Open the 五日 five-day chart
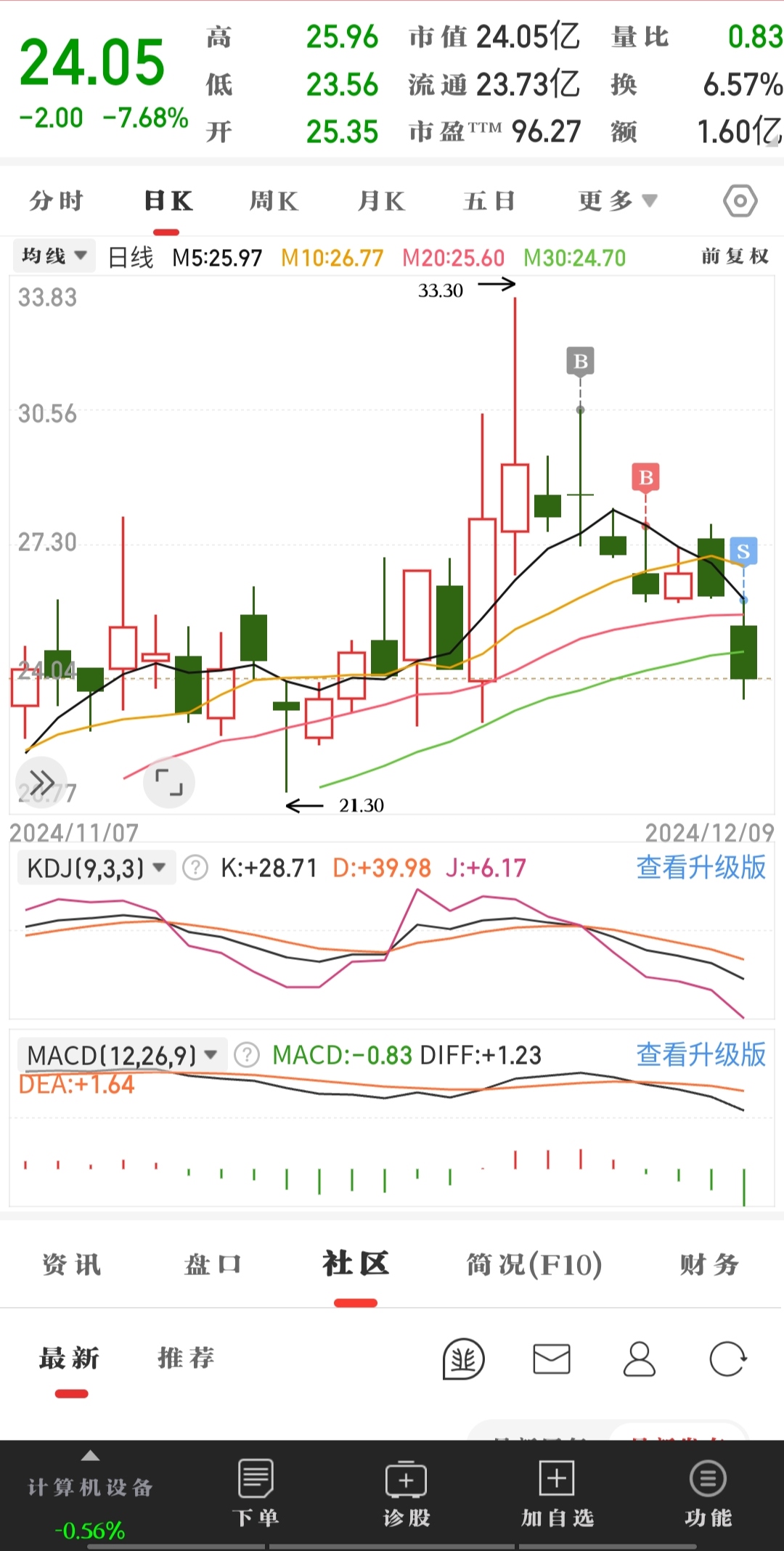Screen dimensions: 784x1551 pyautogui.click(x=489, y=201)
